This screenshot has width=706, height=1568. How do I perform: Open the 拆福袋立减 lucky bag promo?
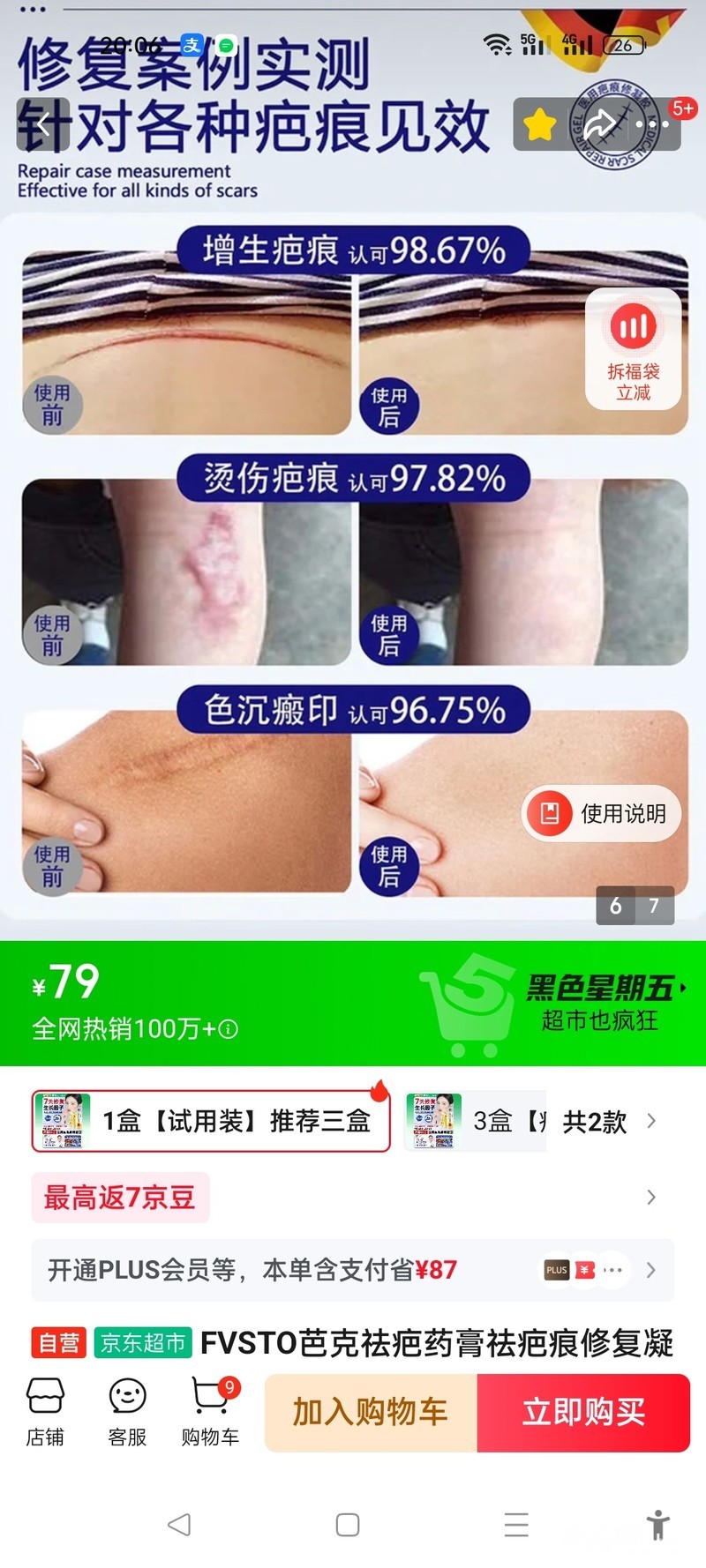tap(633, 349)
